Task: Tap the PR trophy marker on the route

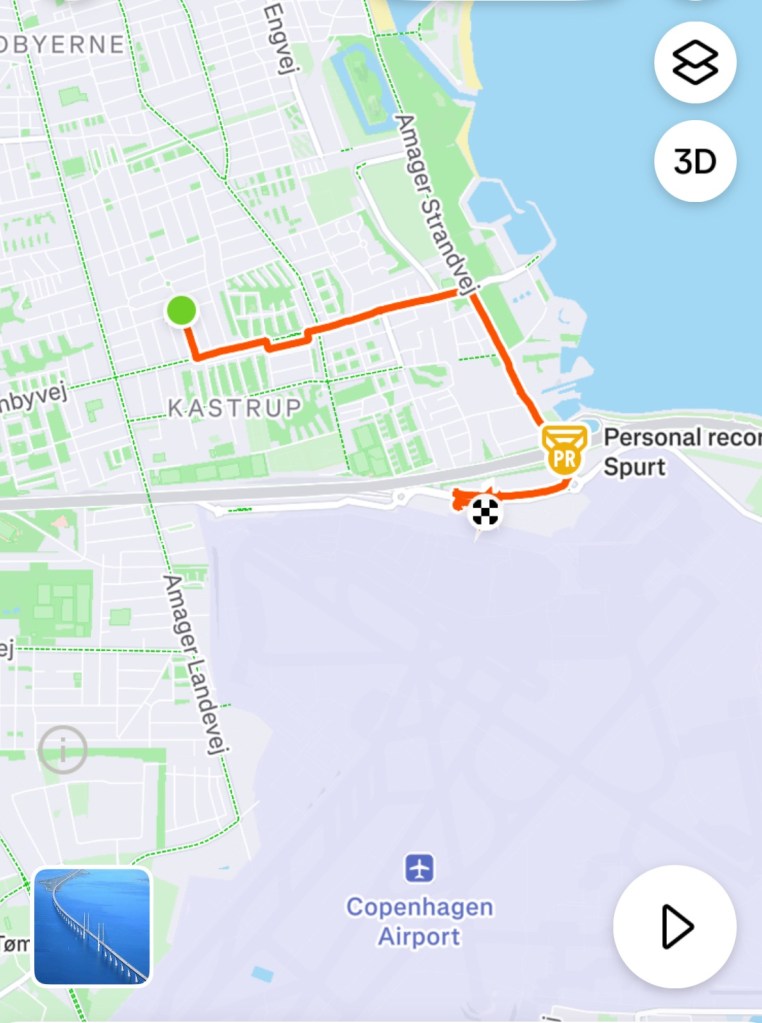Action: [564, 449]
